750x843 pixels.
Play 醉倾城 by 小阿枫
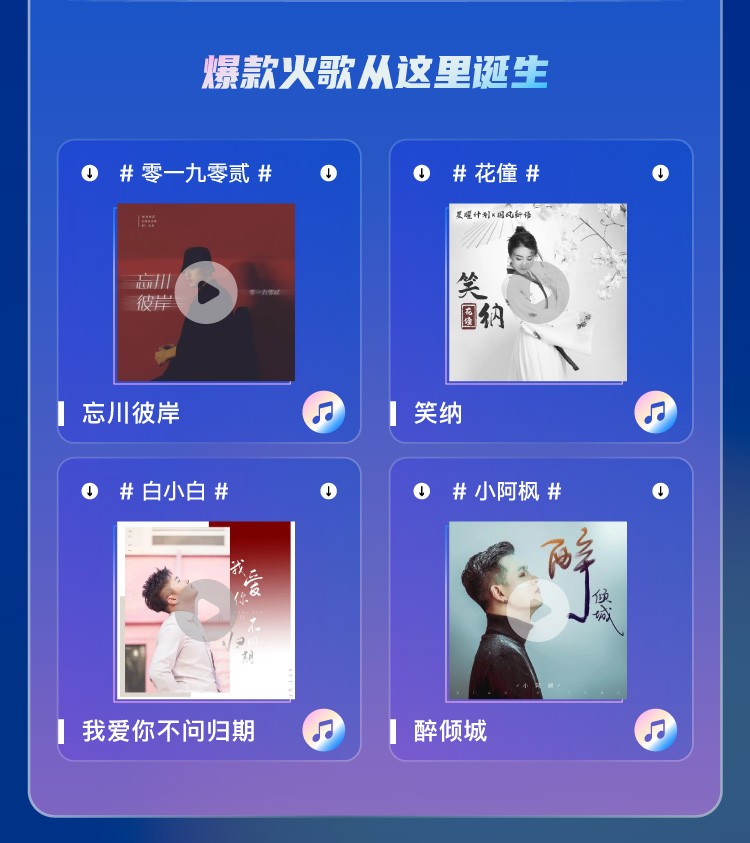(x=537, y=610)
